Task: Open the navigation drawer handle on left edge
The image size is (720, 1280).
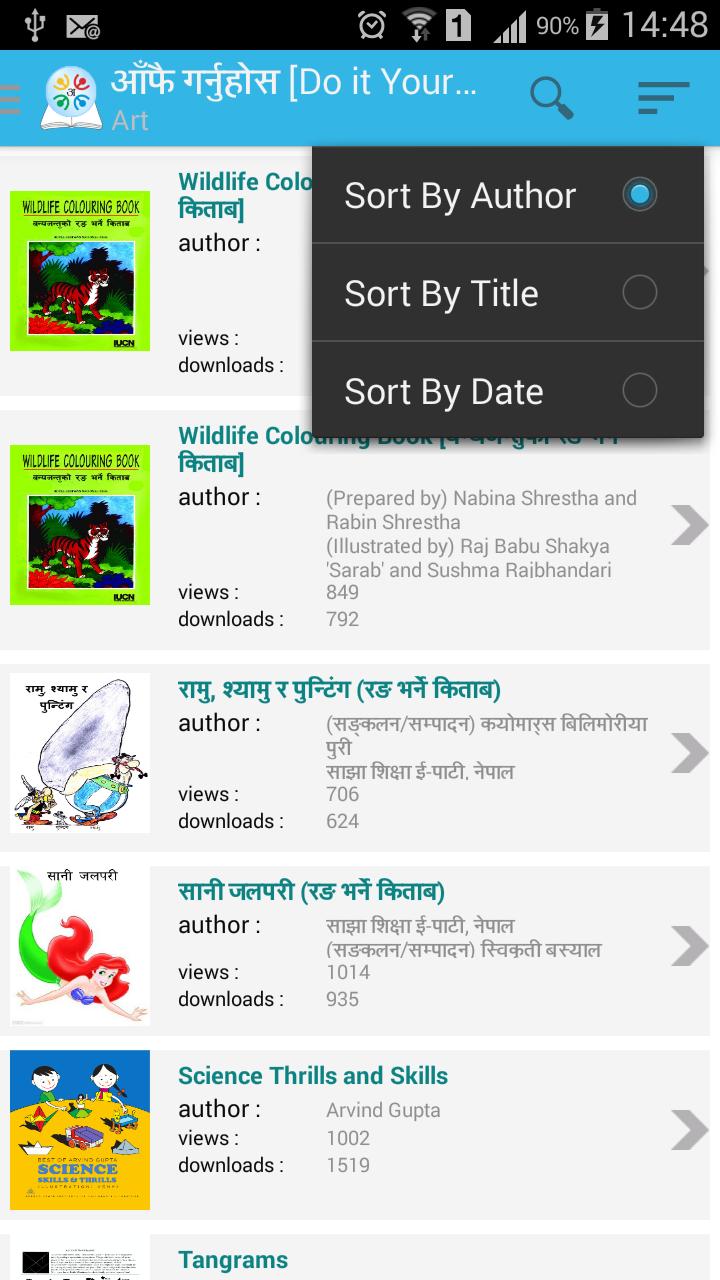Action: (x=8, y=97)
